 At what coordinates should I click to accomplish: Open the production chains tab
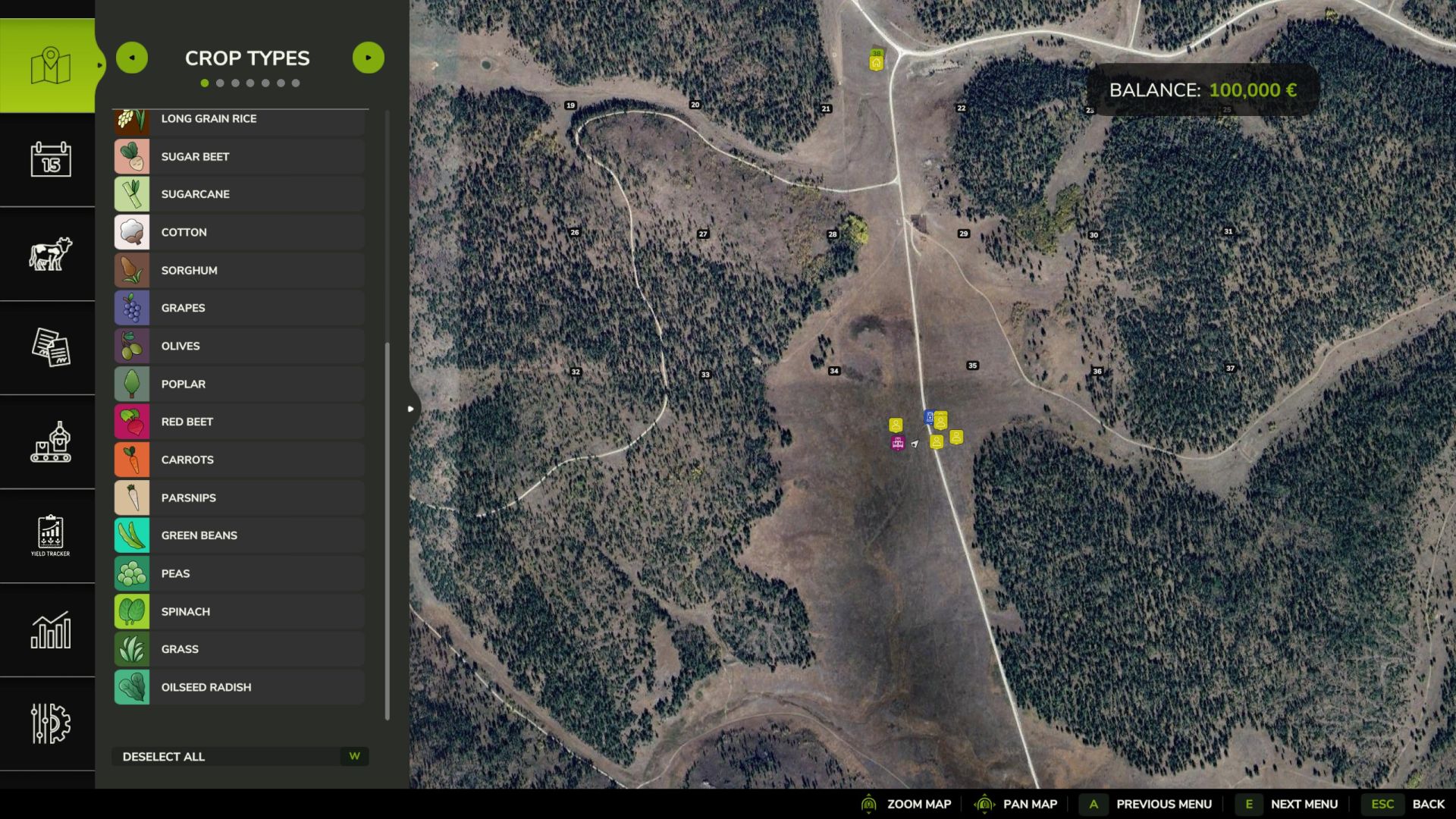click(x=50, y=441)
